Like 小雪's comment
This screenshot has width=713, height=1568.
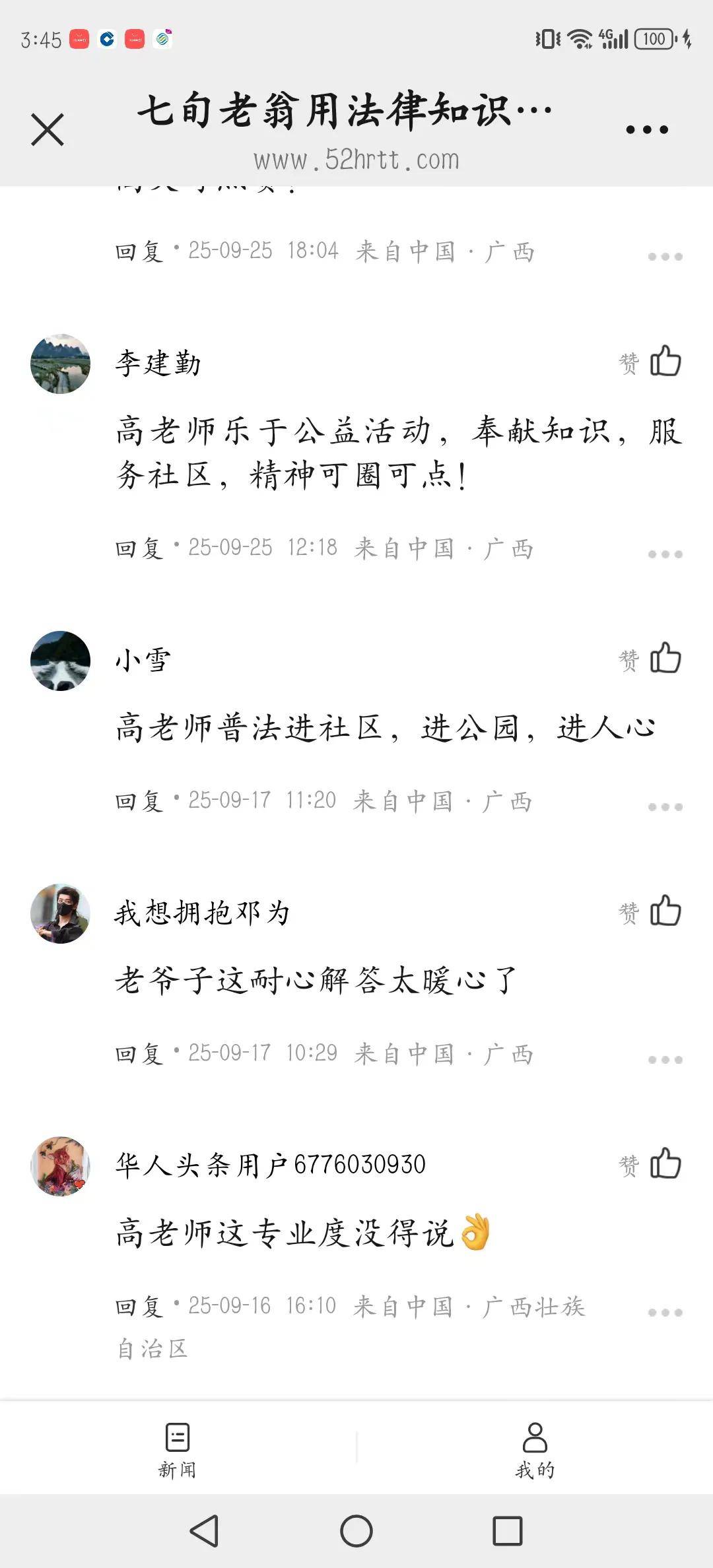[x=665, y=659]
